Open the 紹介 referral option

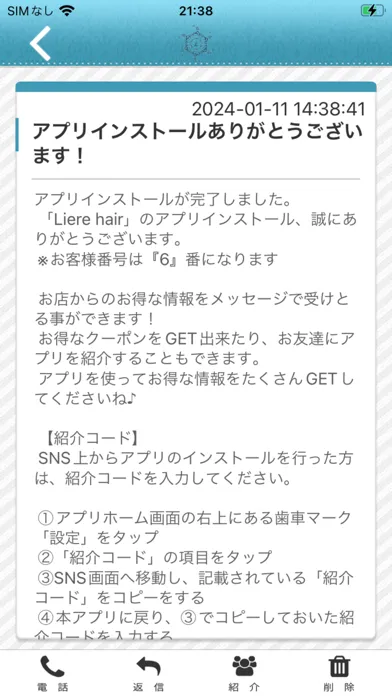click(244, 674)
